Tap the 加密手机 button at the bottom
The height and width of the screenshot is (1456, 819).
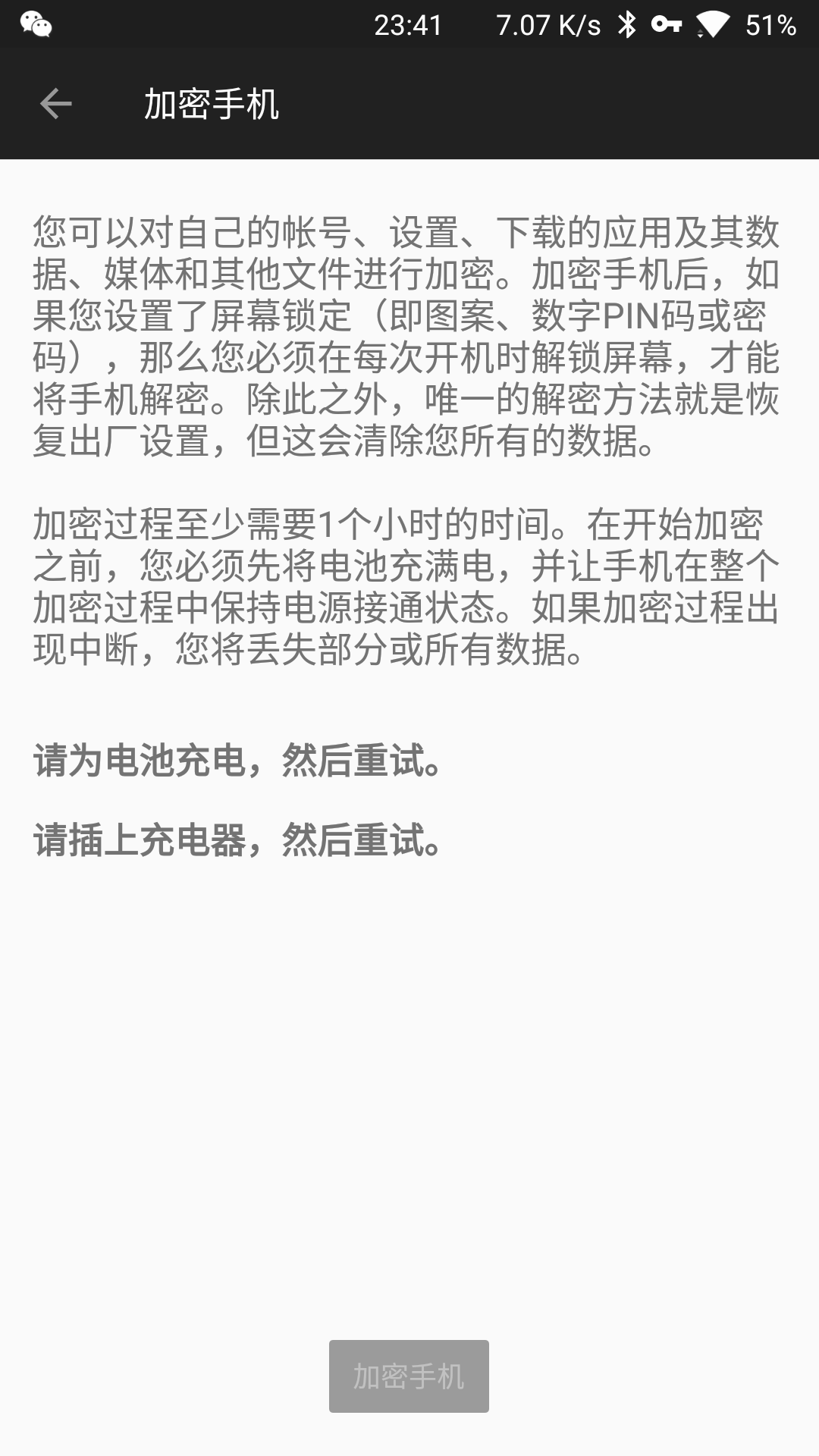pos(409,1376)
